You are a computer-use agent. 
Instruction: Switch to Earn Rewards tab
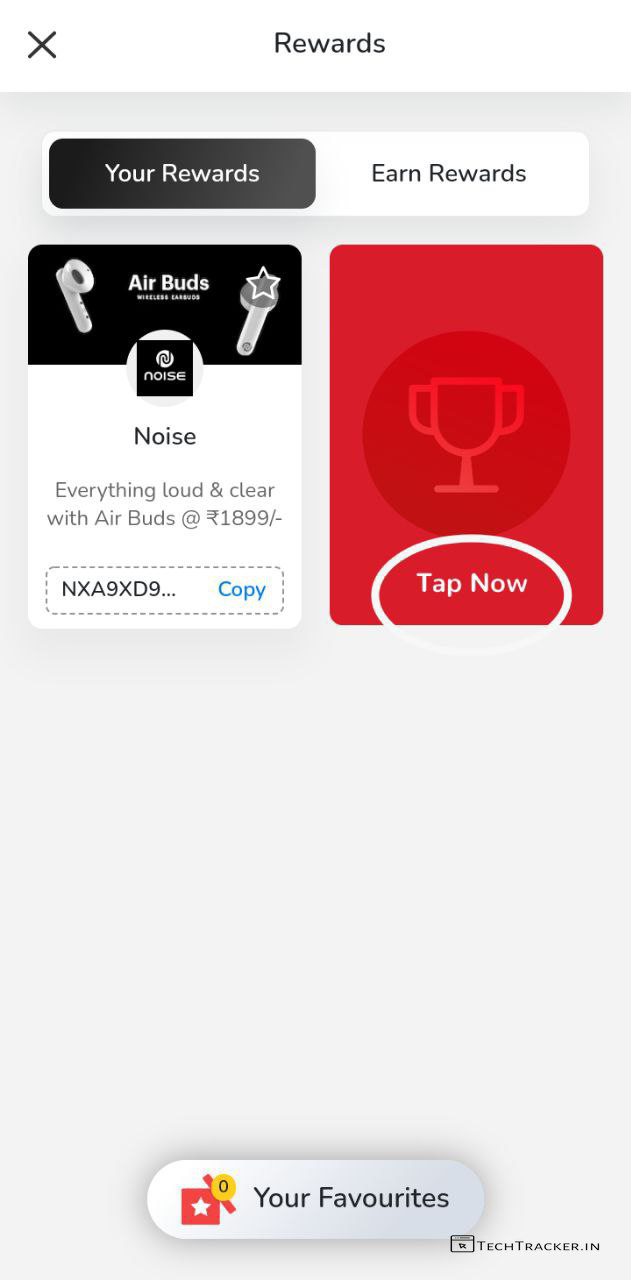tap(448, 174)
